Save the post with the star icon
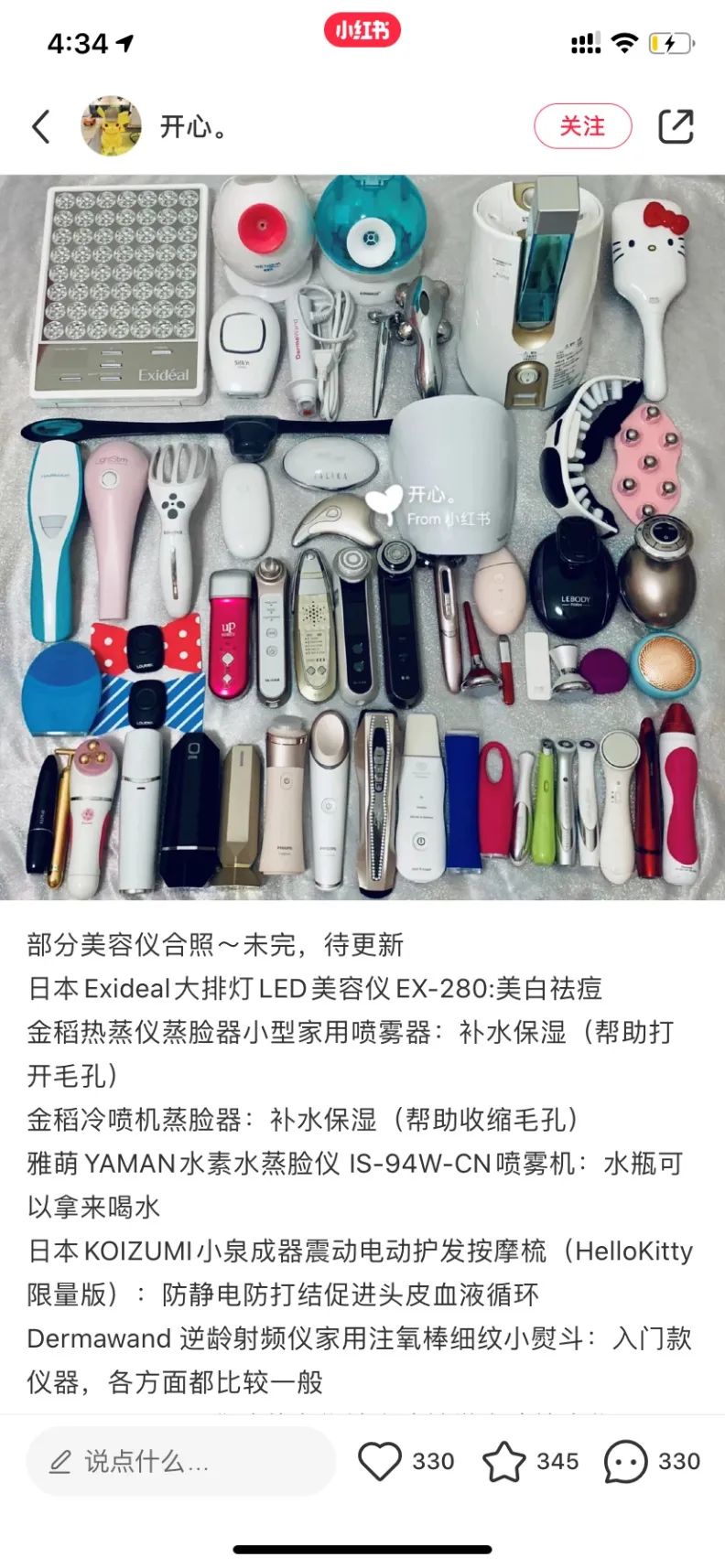725x1568 pixels. (503, 1461)
